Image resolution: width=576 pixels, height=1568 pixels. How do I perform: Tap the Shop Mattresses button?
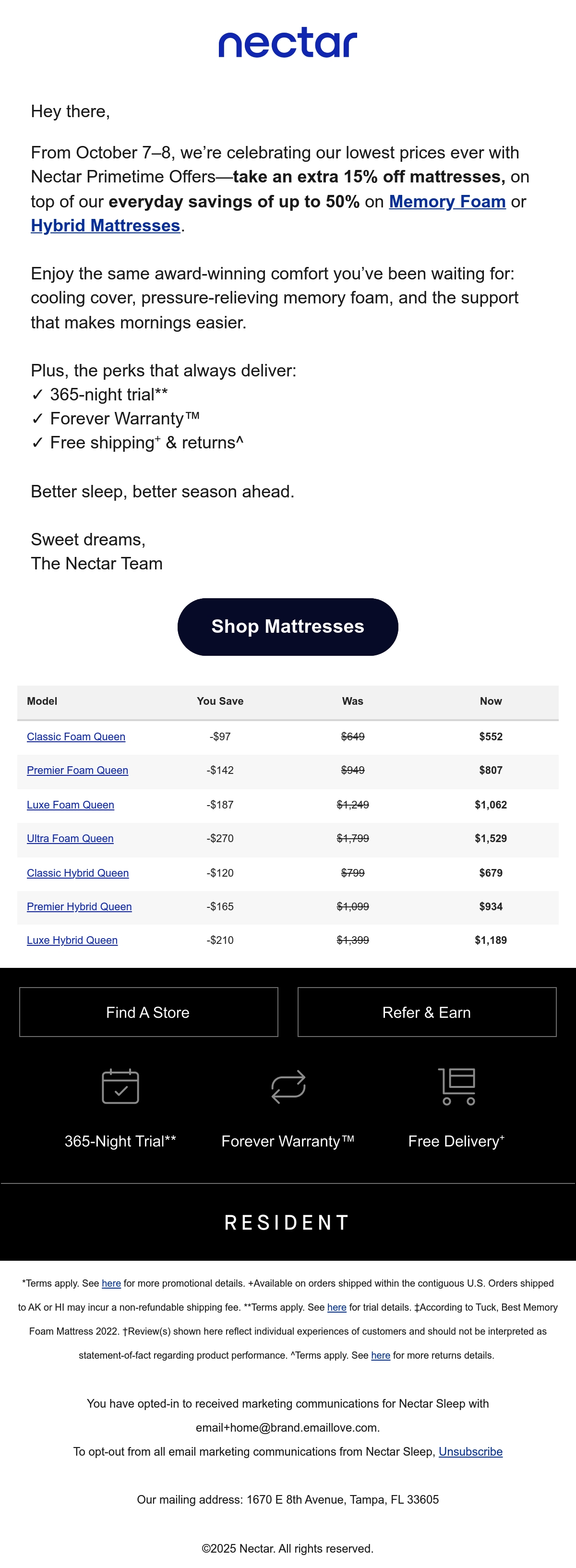(288, 627)
